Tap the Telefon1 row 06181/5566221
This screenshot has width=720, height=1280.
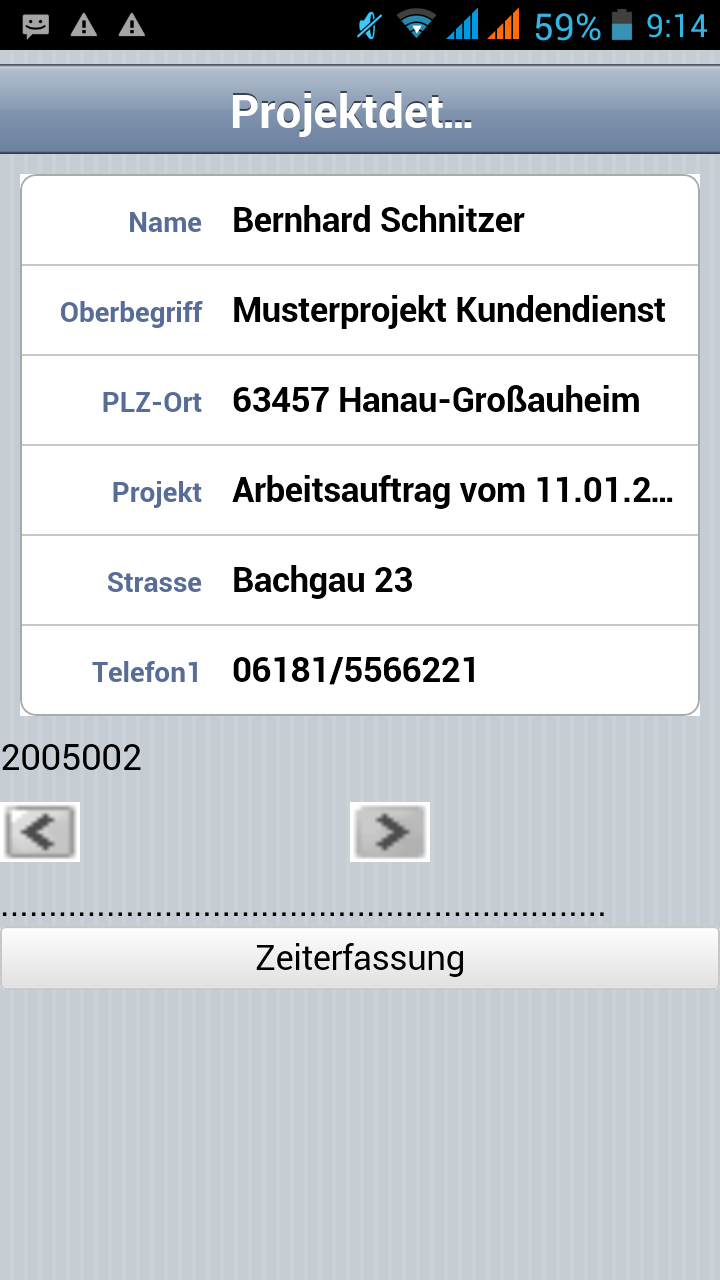(x=360, y=670)
